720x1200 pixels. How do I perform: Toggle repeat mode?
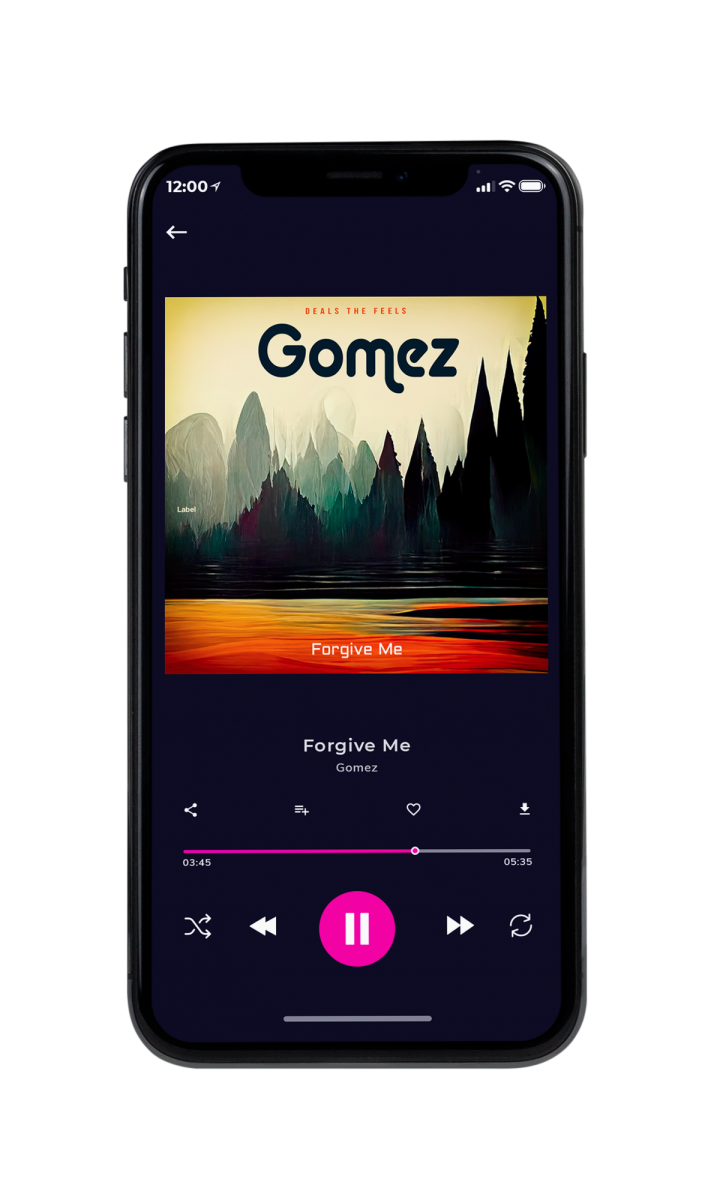521,926
